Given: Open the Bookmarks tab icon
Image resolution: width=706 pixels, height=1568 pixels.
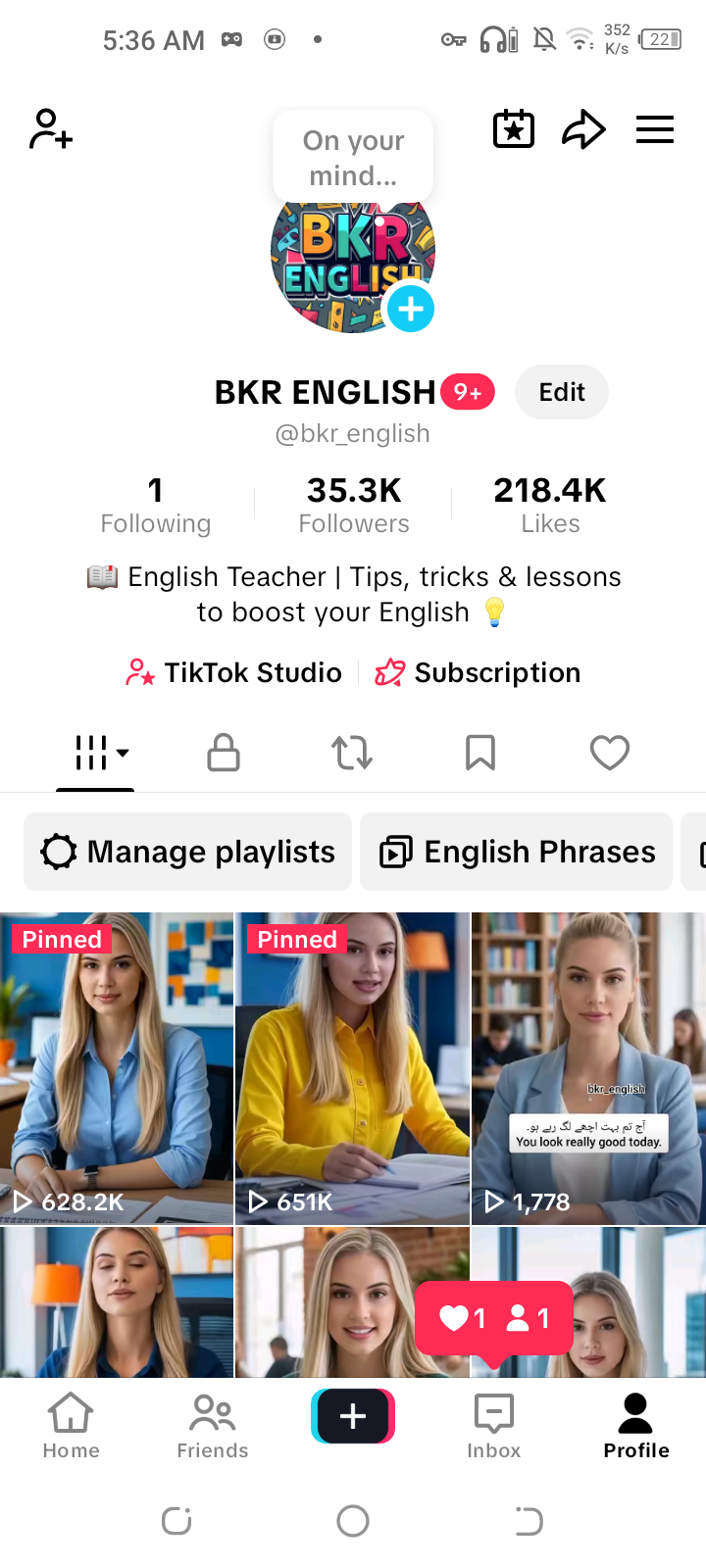Looking at the screenshot, I should tap(480, 753).
